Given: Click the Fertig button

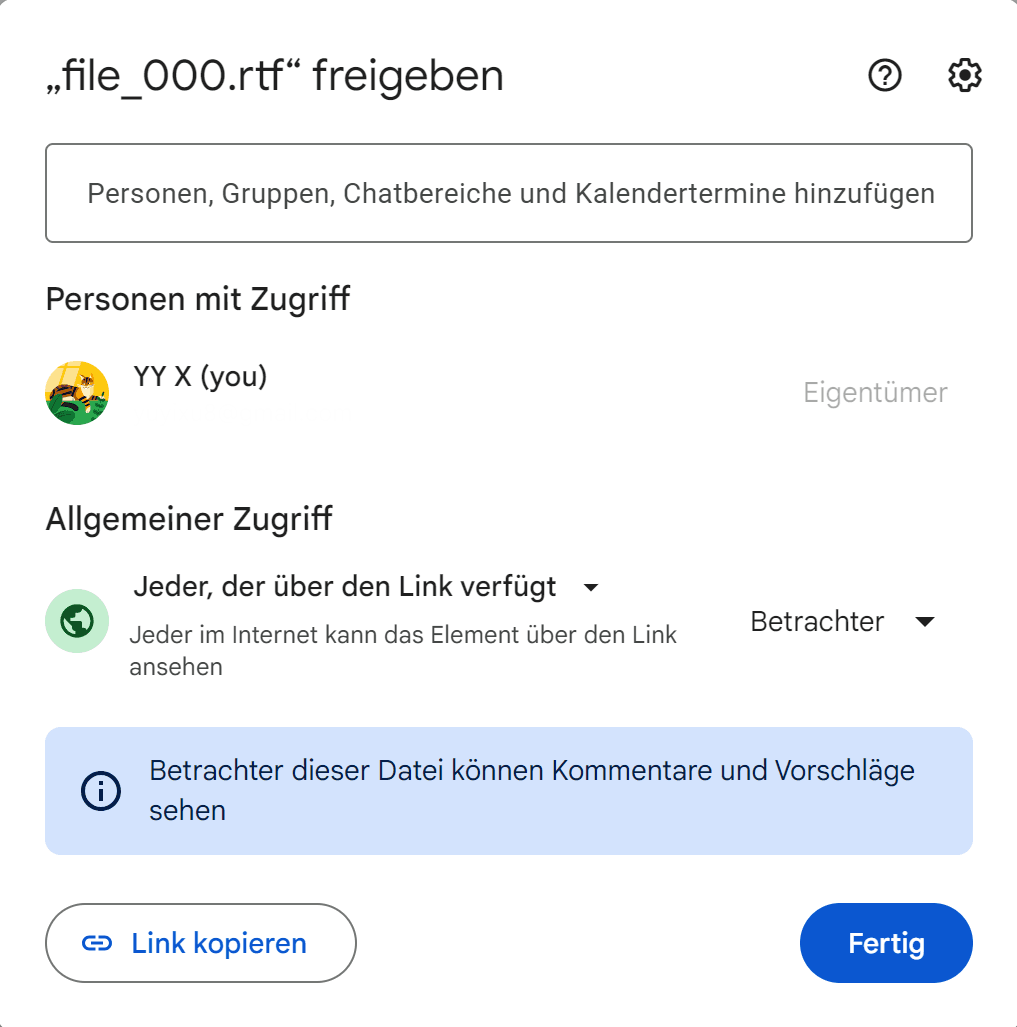Looking at the screenshot, I should 886,943.
